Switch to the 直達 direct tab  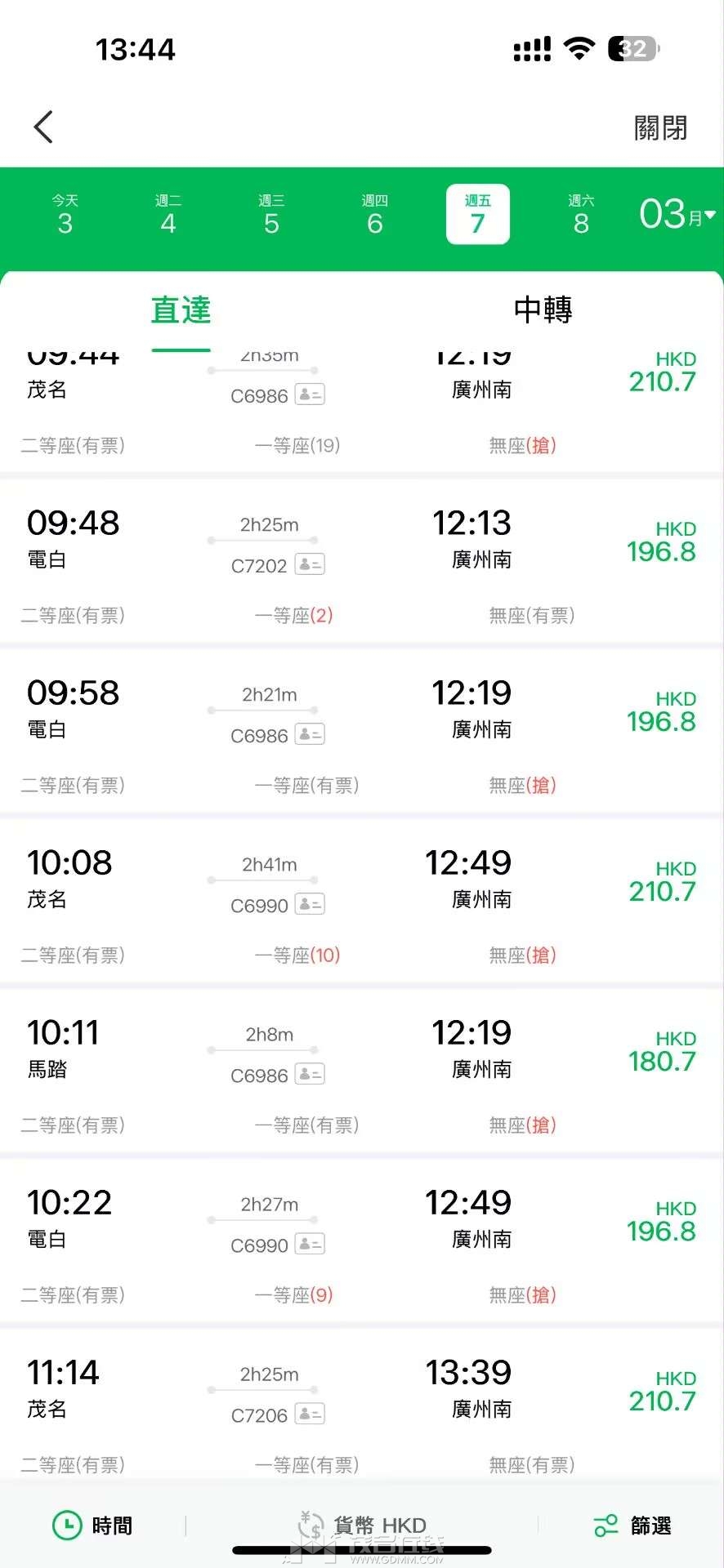click(x=181, y=310)
